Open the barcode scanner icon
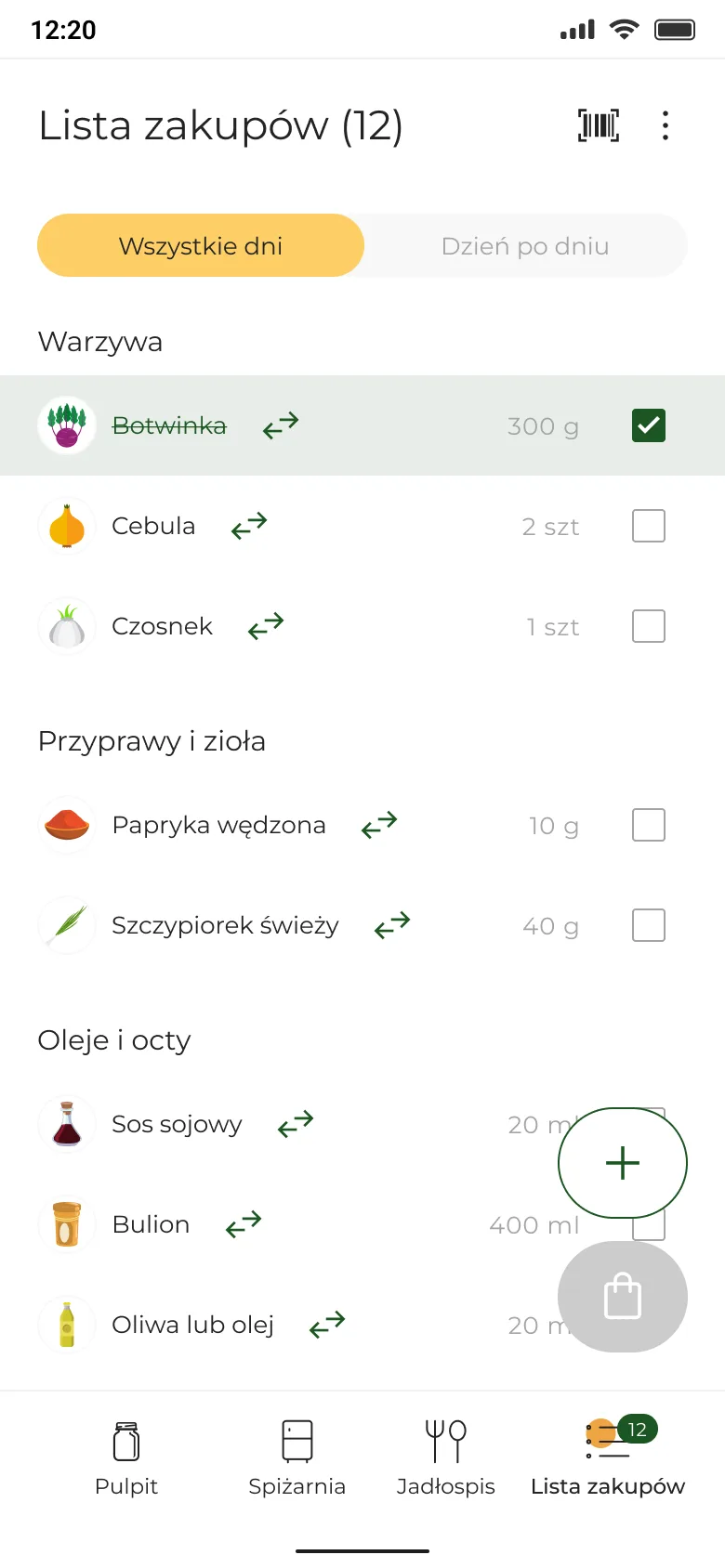 [x=598, y=125]
